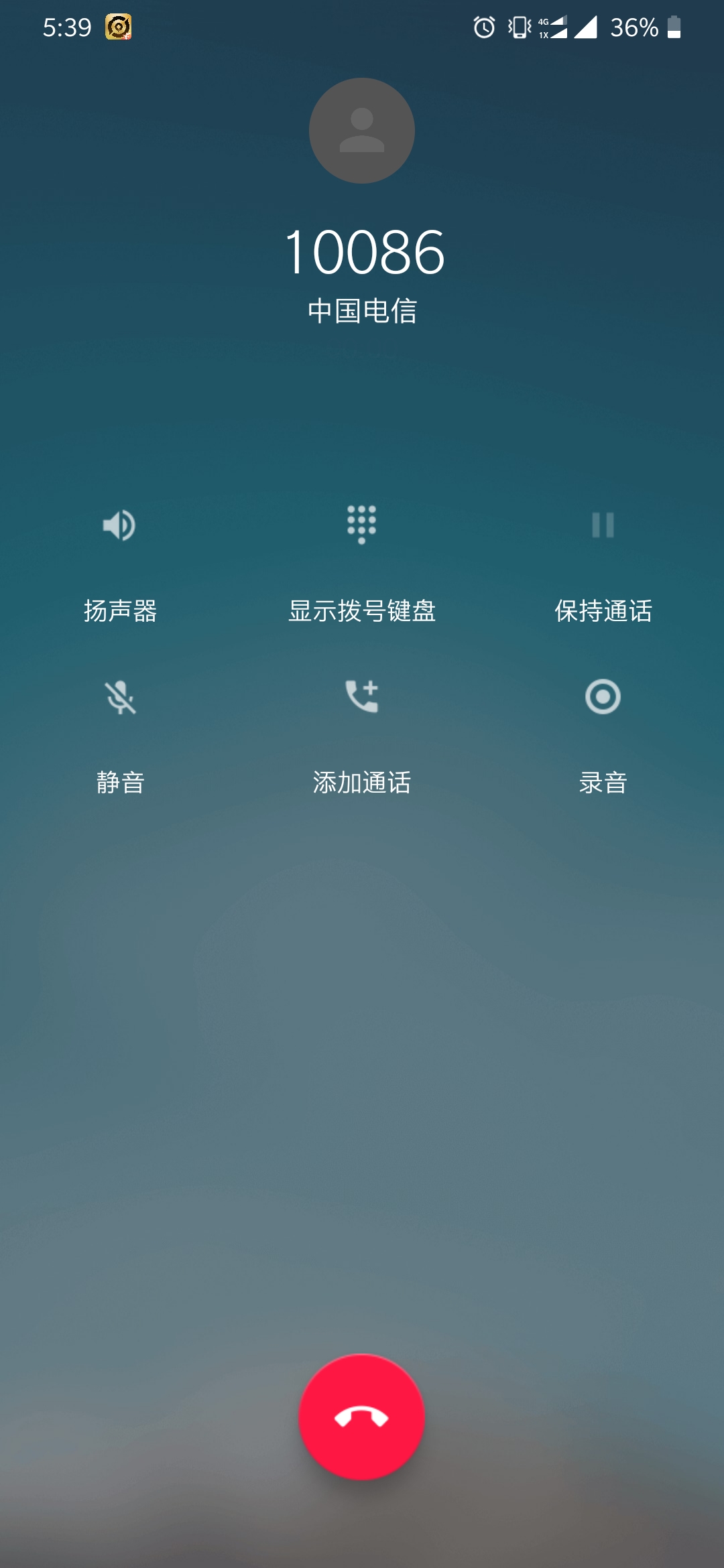The image size is (724, 1568).
Task: Check battery level indicator 36%
Action: click(633, 28)
